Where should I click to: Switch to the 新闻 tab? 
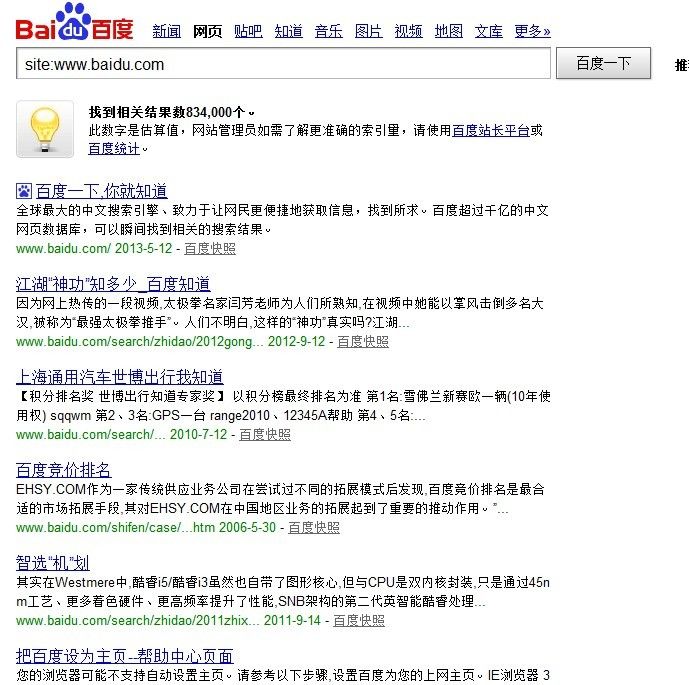click(x=167, y=31)
